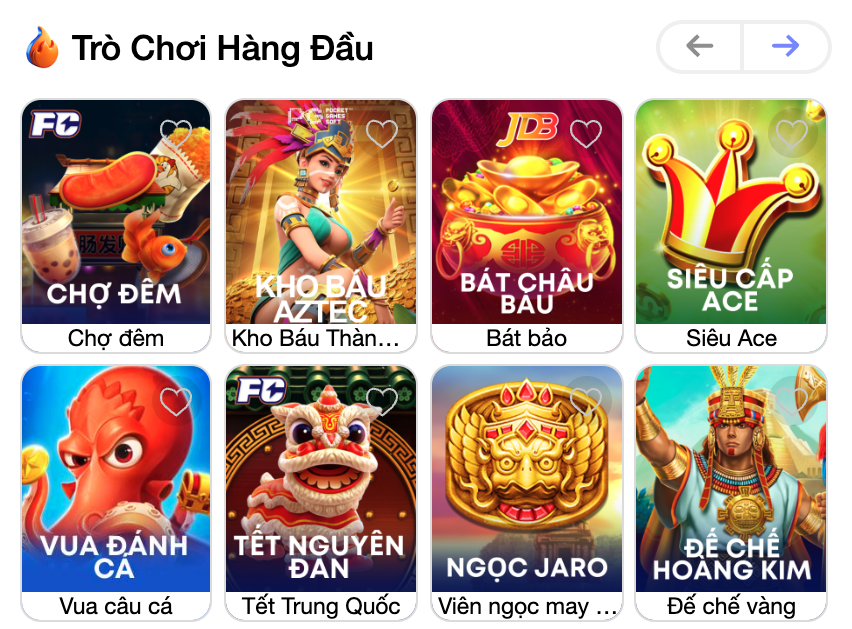Go to the previous page of top games

click(700, 46)
